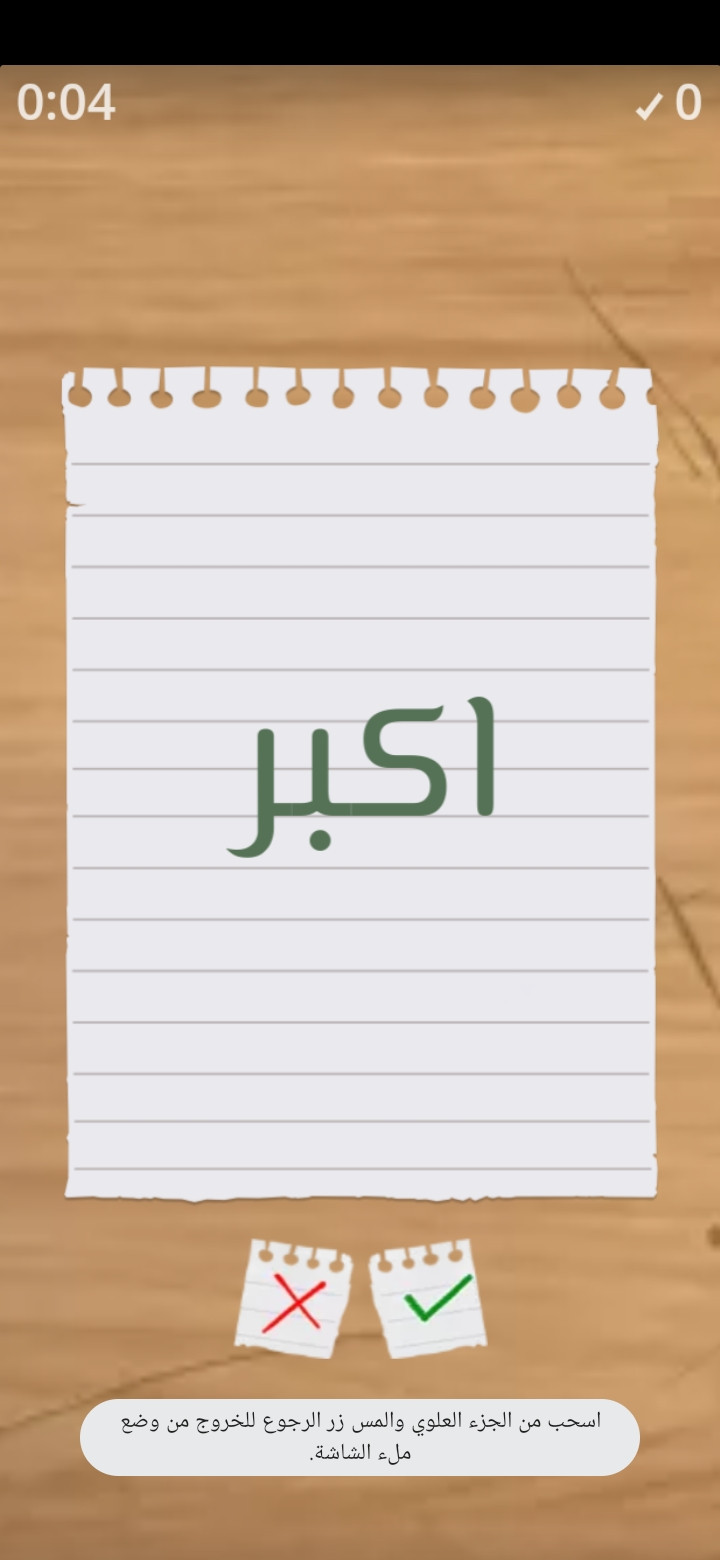720x1560 pixels.
Task: Tap the green checkmark answer button
Action: click(430, 1299)
